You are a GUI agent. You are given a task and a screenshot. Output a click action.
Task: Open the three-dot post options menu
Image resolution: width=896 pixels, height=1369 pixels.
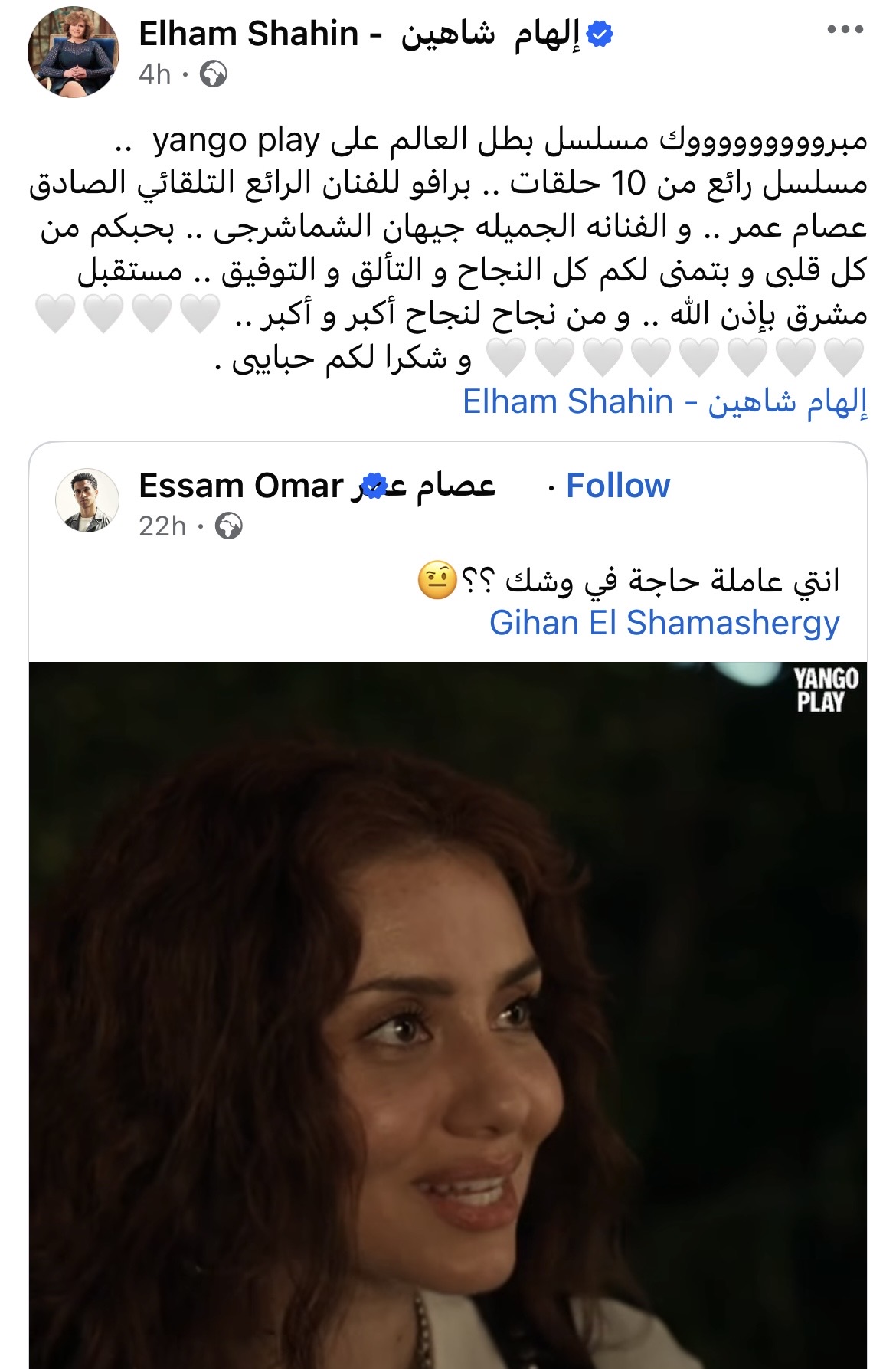(x=845, y=31)
